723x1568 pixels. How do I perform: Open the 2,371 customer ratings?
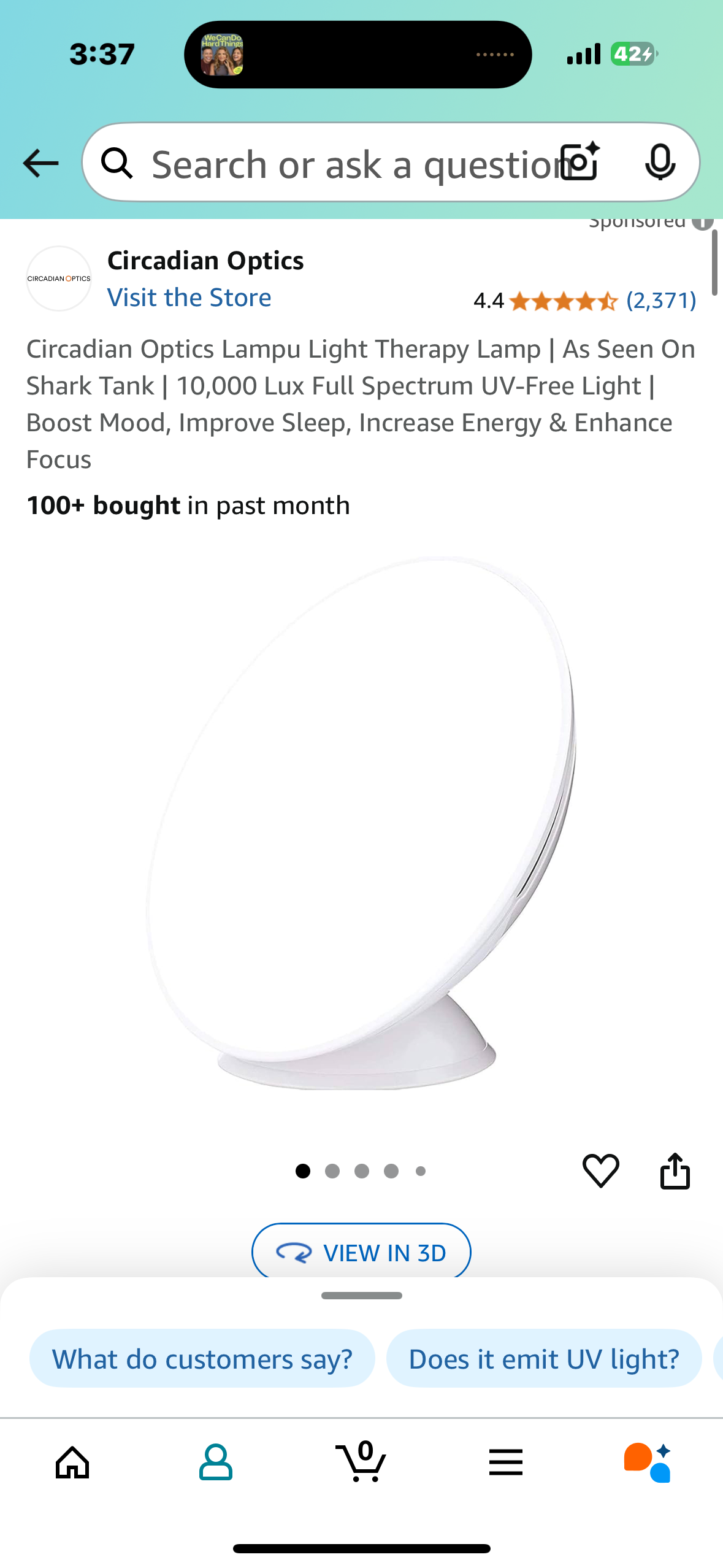(660, 301)
